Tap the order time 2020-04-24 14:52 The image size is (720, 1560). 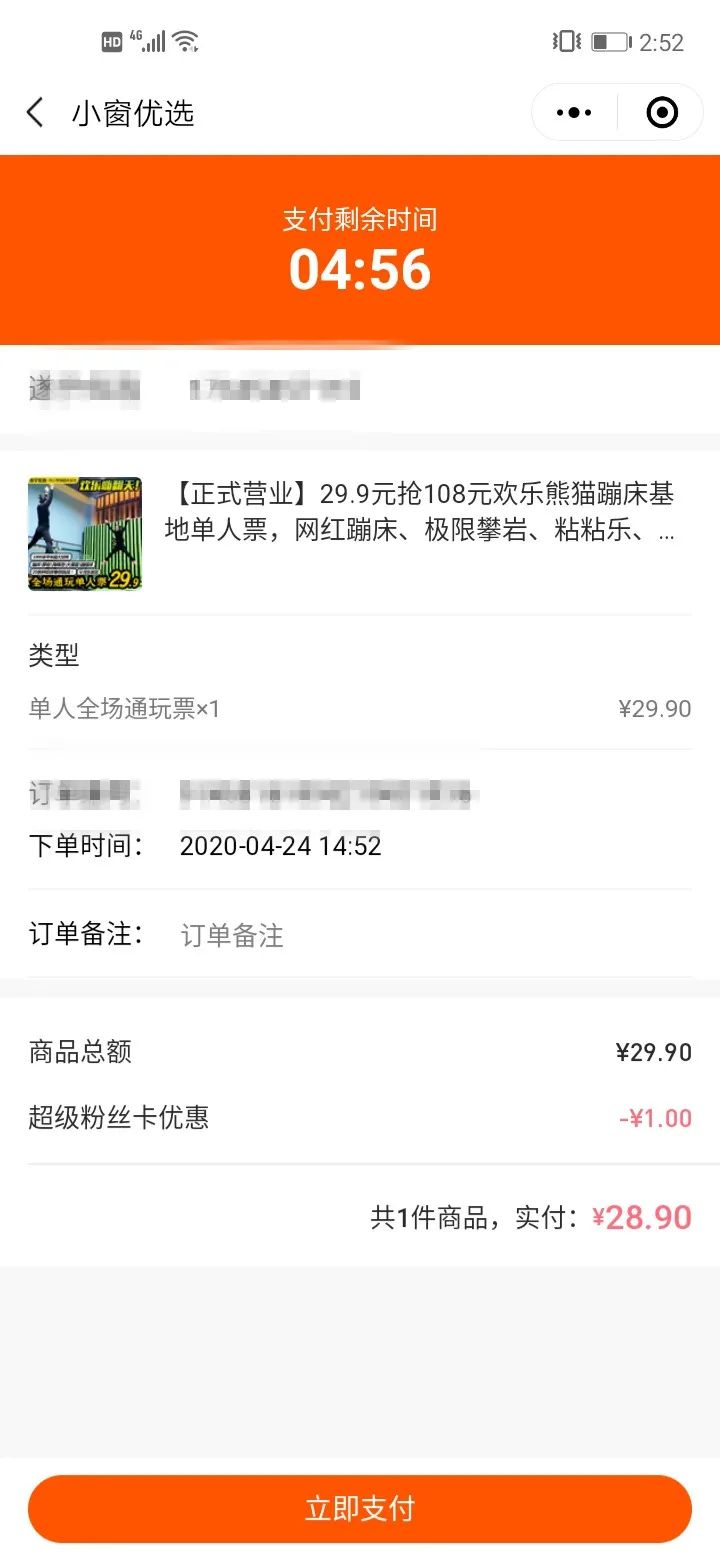click(281, 846)
